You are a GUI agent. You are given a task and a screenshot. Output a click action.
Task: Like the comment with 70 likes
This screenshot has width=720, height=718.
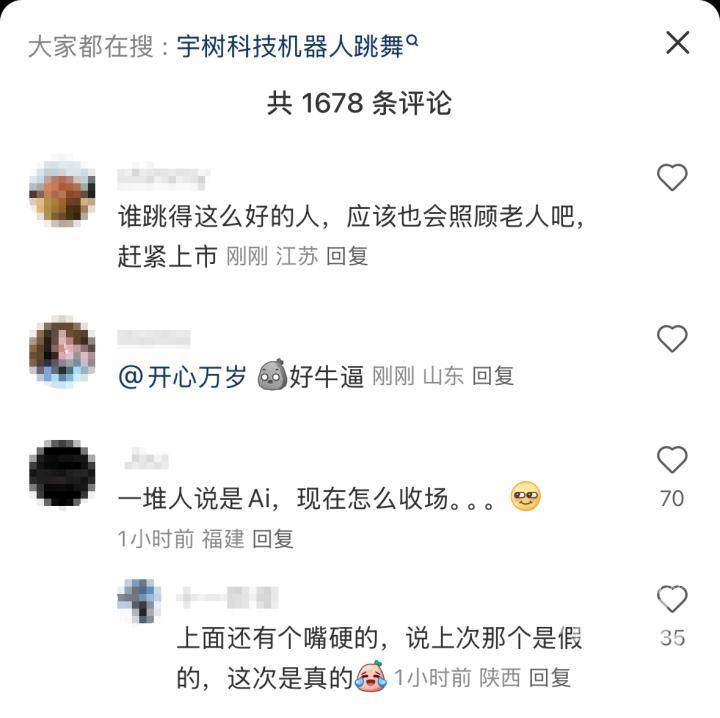tap(671, 461)
